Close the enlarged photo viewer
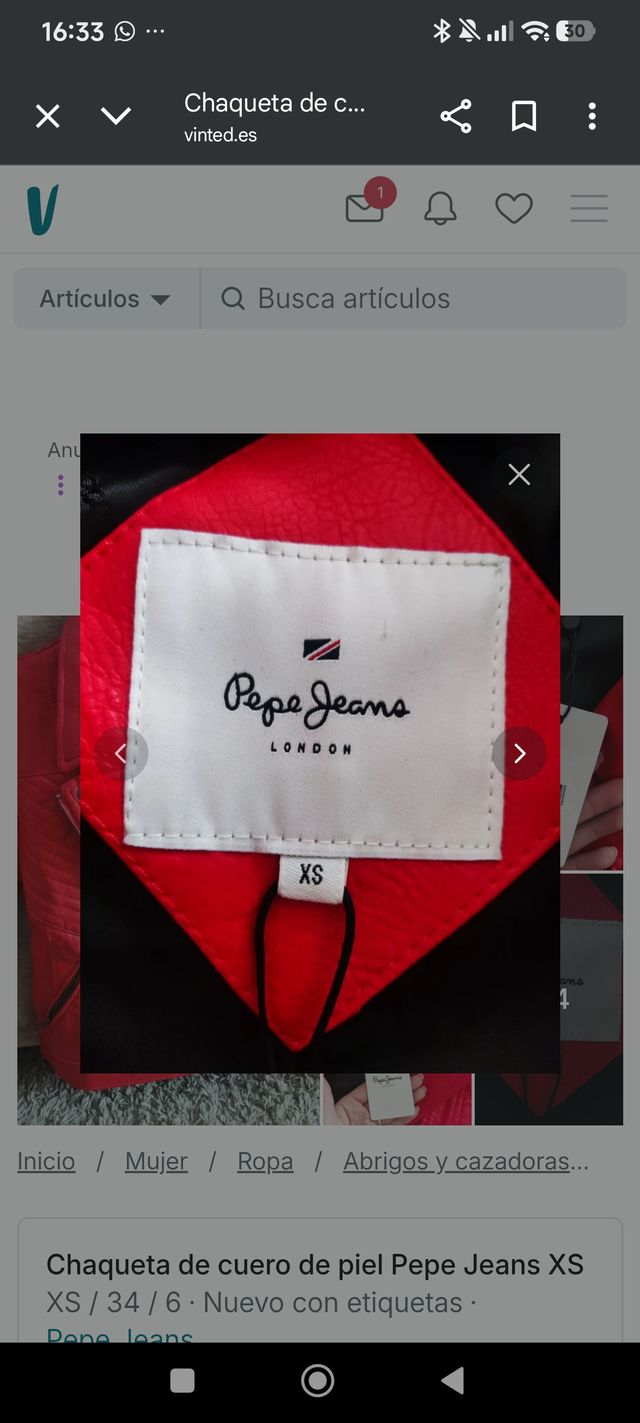The width and height of the screenshot is (640, 1423). pos(519,475)
